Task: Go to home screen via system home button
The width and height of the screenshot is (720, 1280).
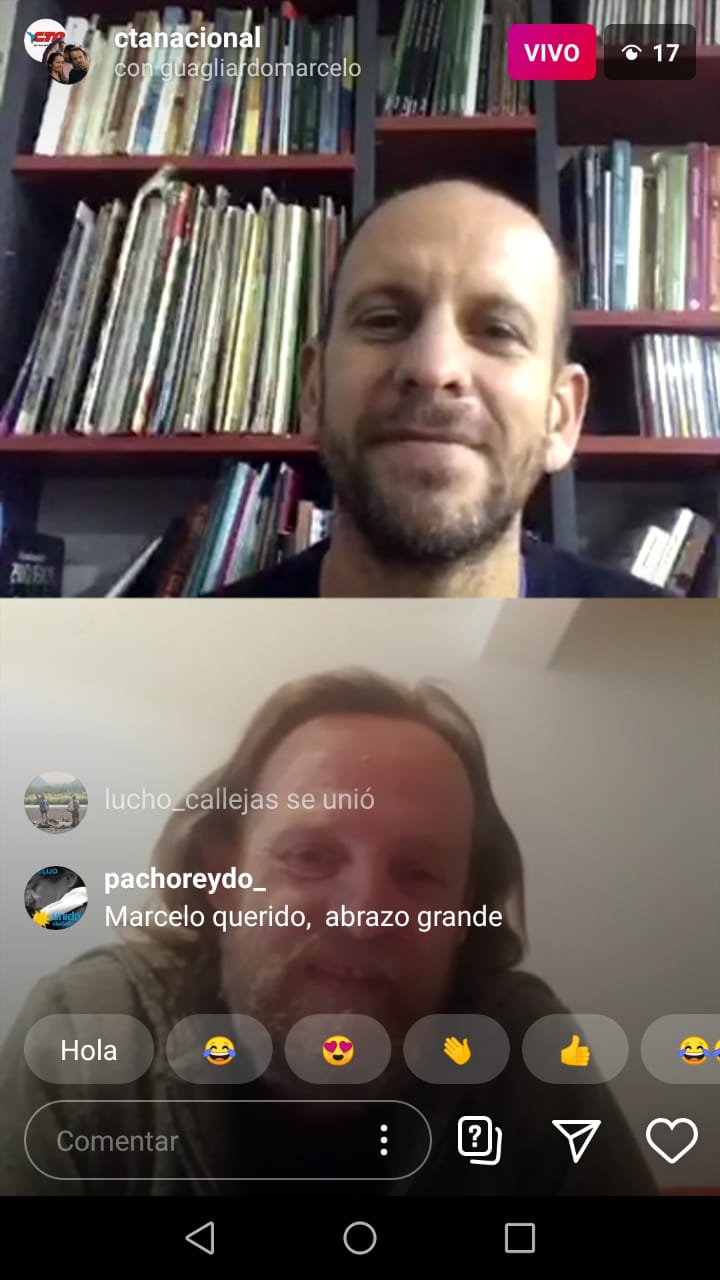Action: pos(360,1238)
